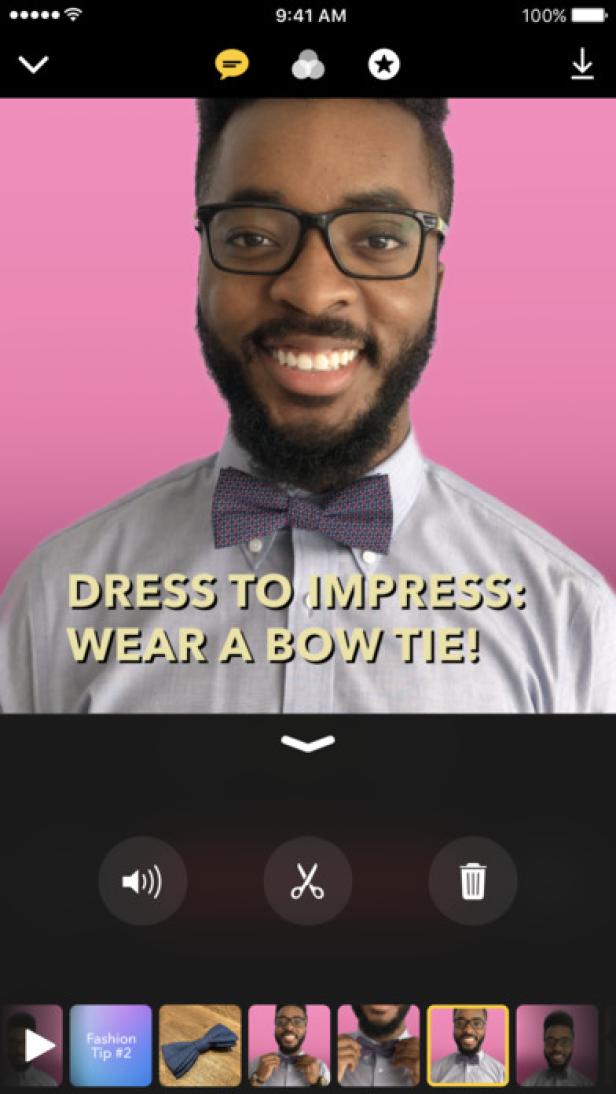The width and height of the screenshot is (616, 1094).
Task: Tap the share download arrow icon
Action: point(582,65)
